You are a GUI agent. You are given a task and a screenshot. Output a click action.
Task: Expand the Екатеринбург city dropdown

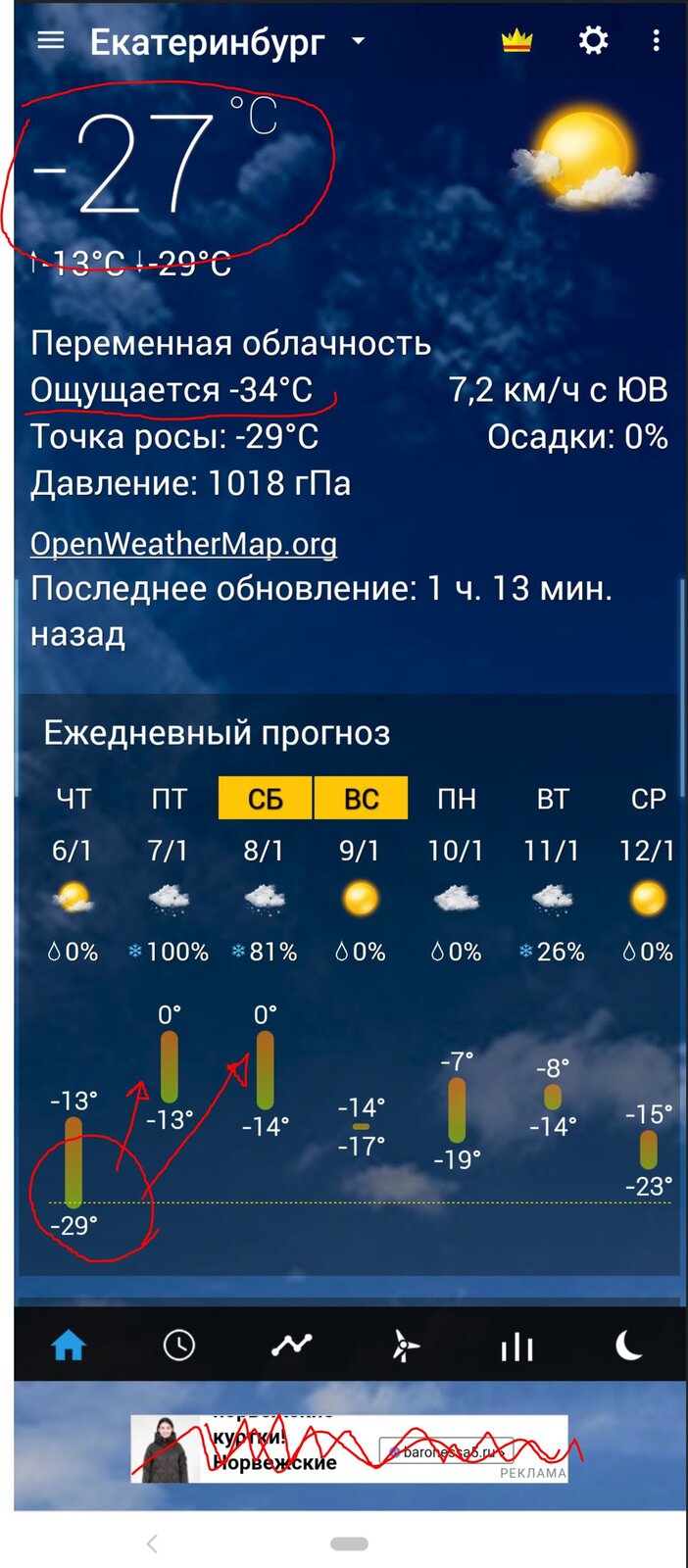point(358,41)
